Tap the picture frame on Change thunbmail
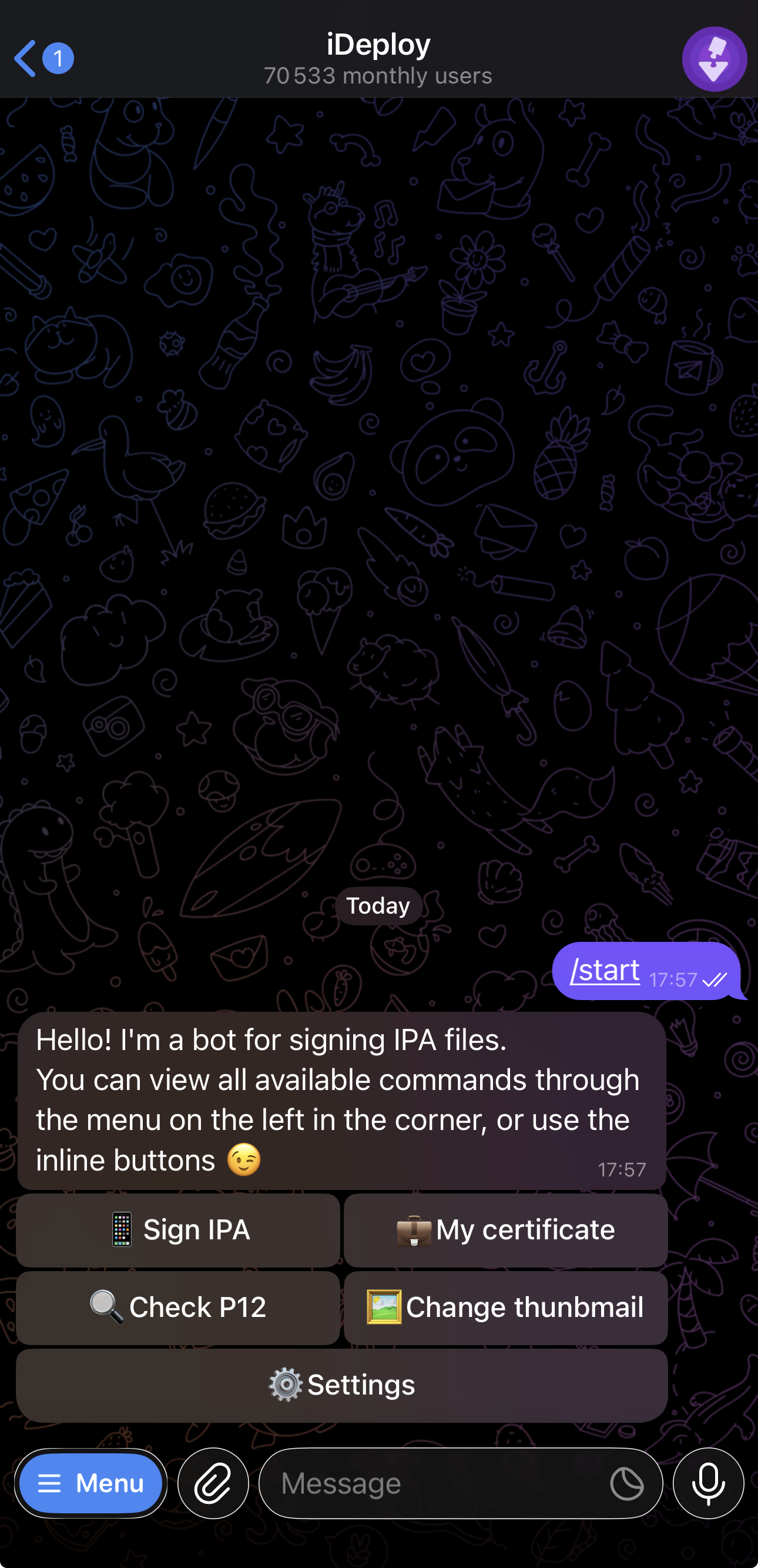The image size is (758, 1568). (x=383, y=1307)
